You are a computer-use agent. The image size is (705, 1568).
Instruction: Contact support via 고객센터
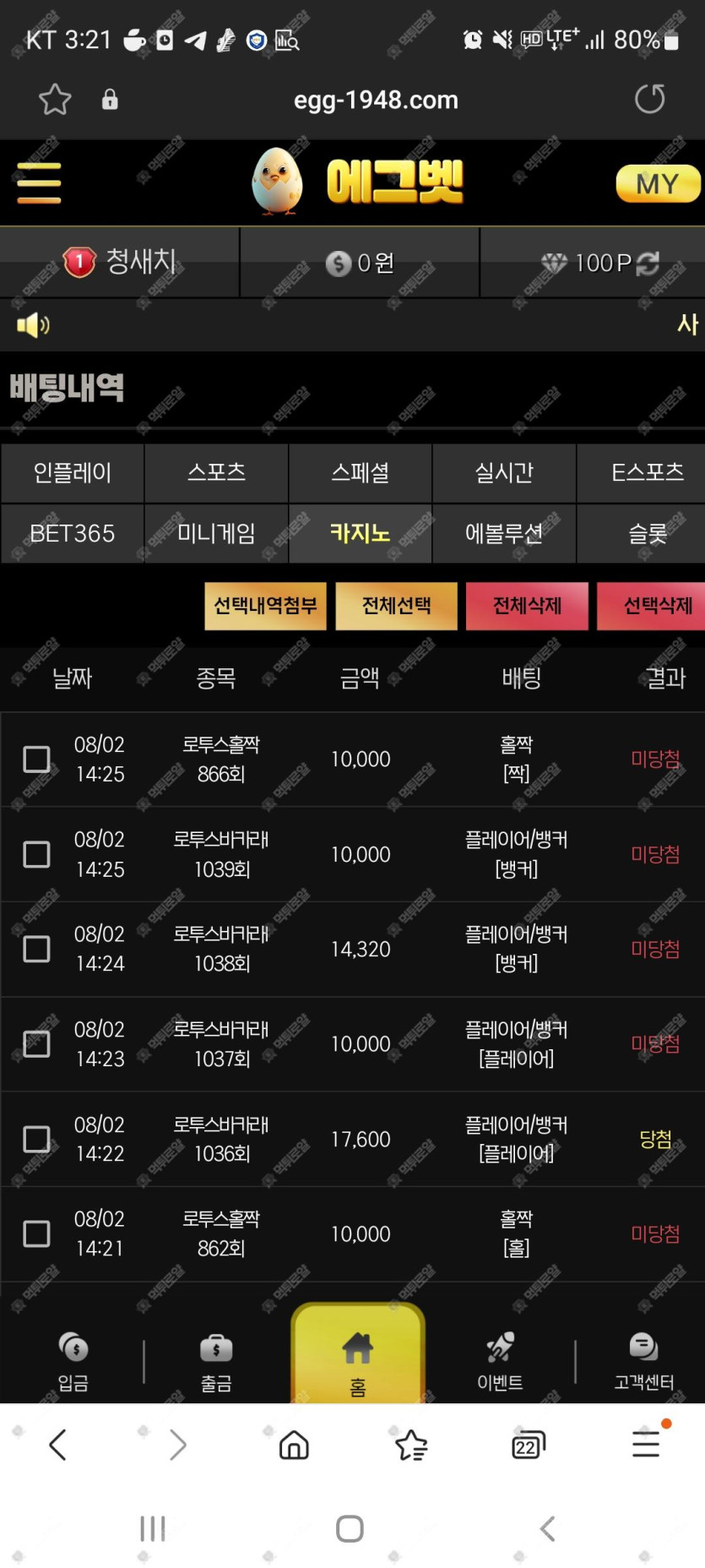pos(643,1360)
